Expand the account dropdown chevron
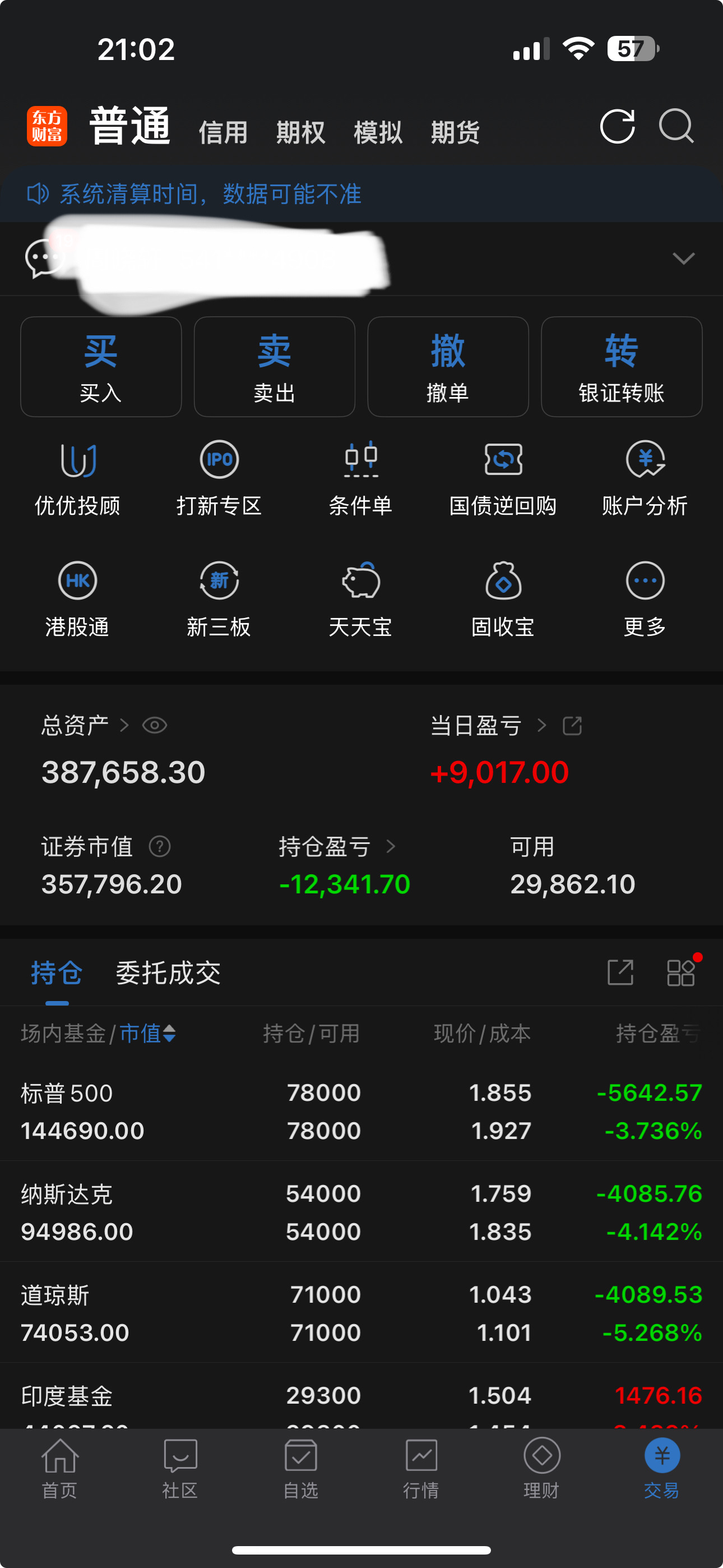Screen dimensions: 723x1568 coord(683,258)
